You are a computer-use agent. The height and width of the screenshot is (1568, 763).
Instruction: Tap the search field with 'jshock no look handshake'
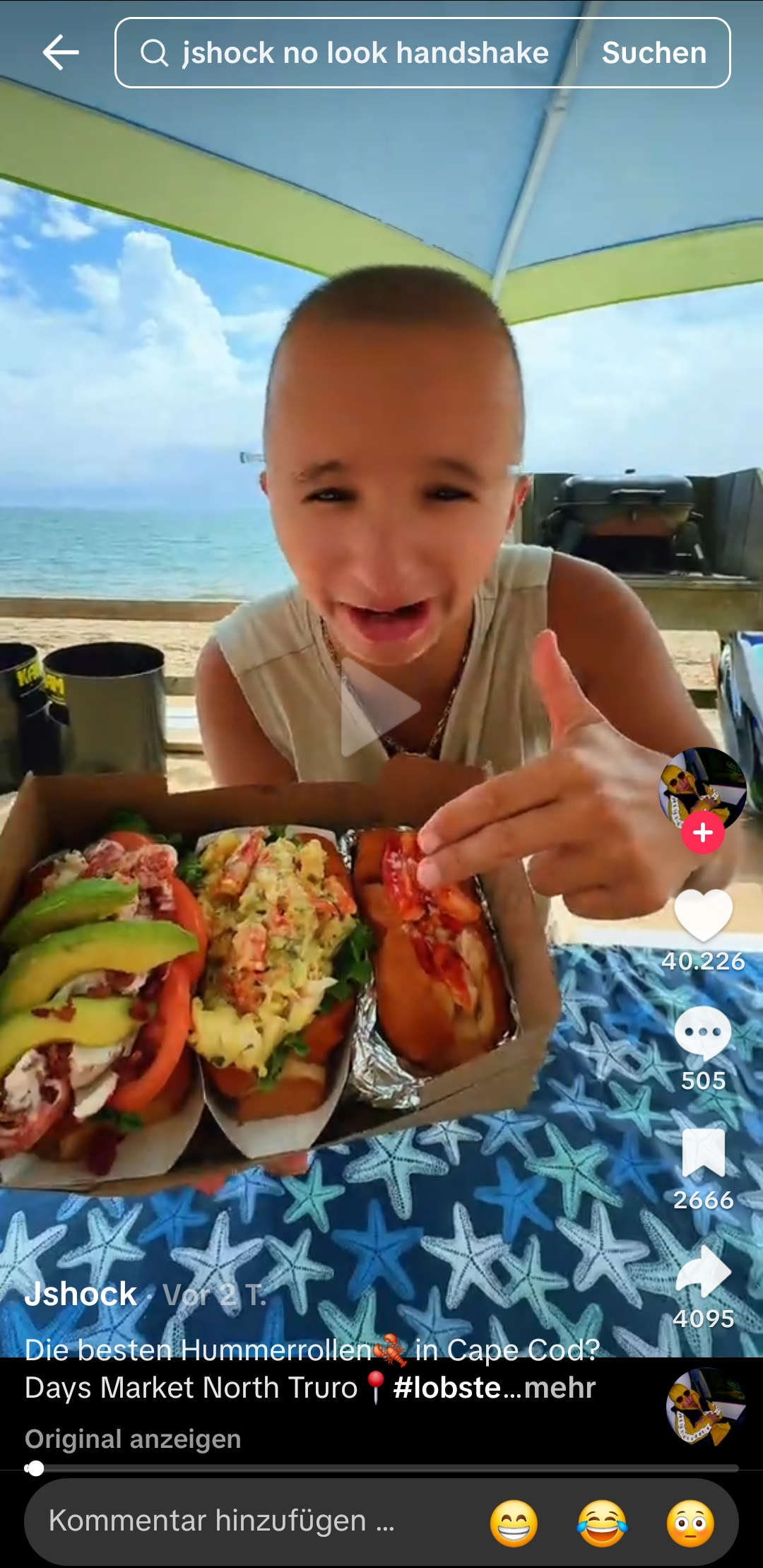click(353, 53)
